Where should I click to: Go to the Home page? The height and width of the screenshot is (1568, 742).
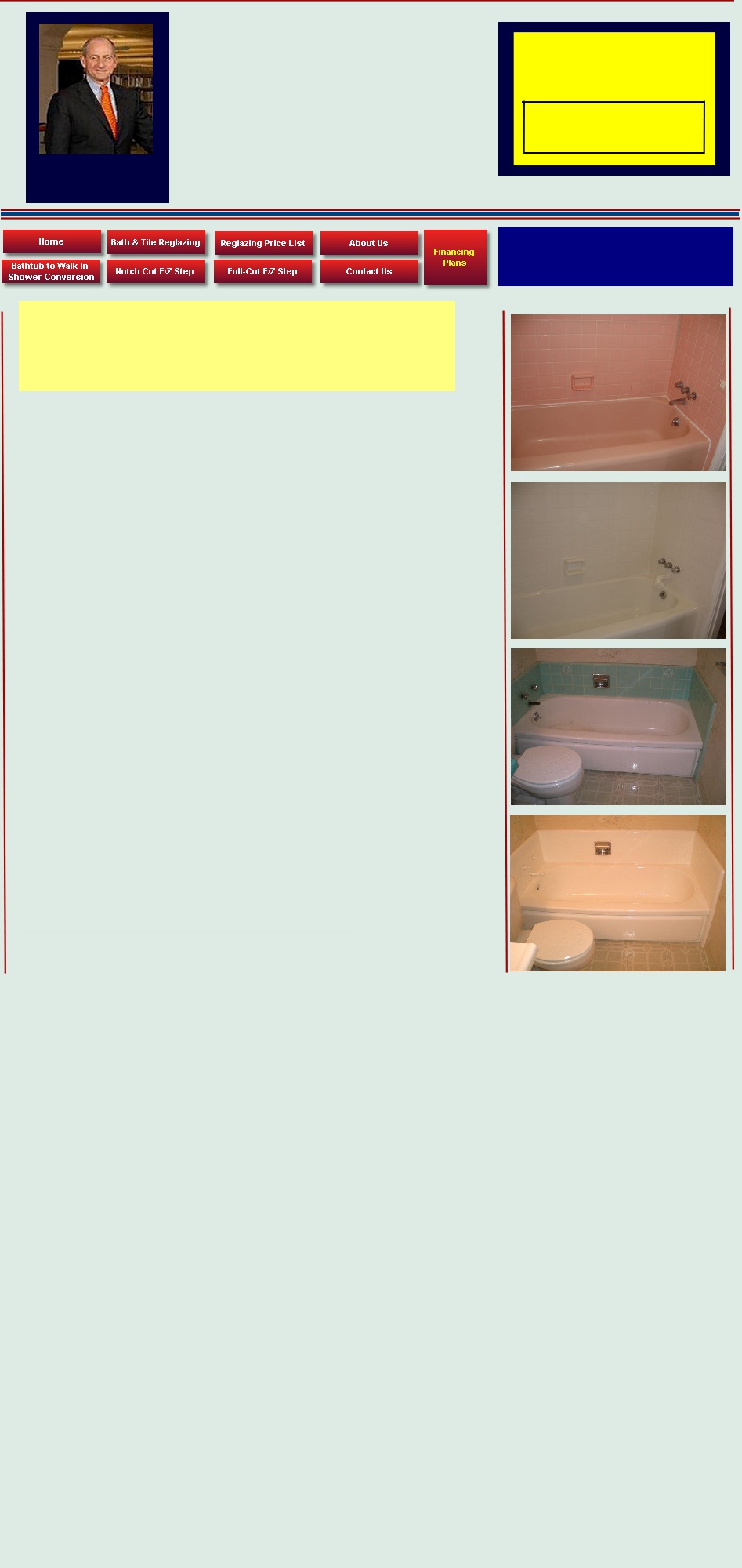(52, 241)
